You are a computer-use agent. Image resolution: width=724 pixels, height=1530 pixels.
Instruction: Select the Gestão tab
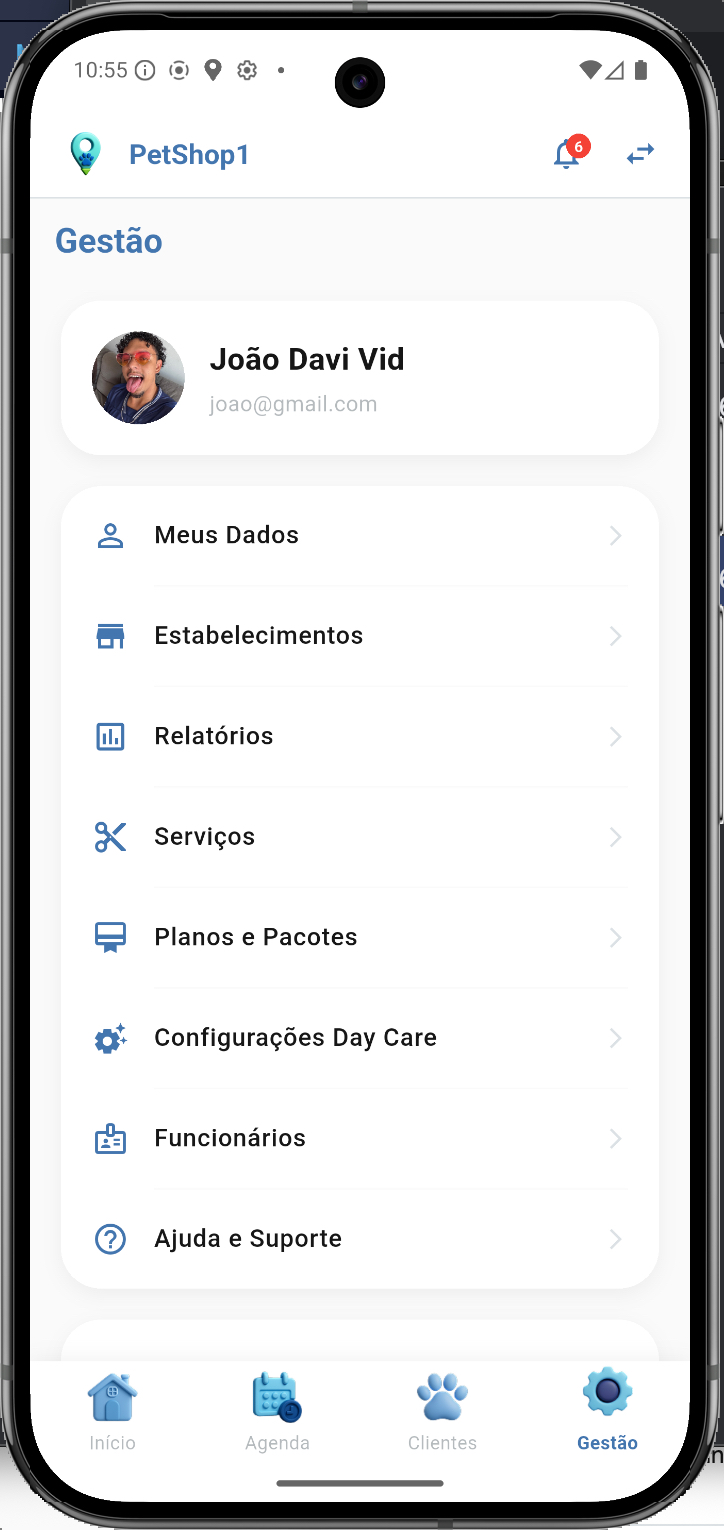pyautogui.click(x=607, y=1411)
